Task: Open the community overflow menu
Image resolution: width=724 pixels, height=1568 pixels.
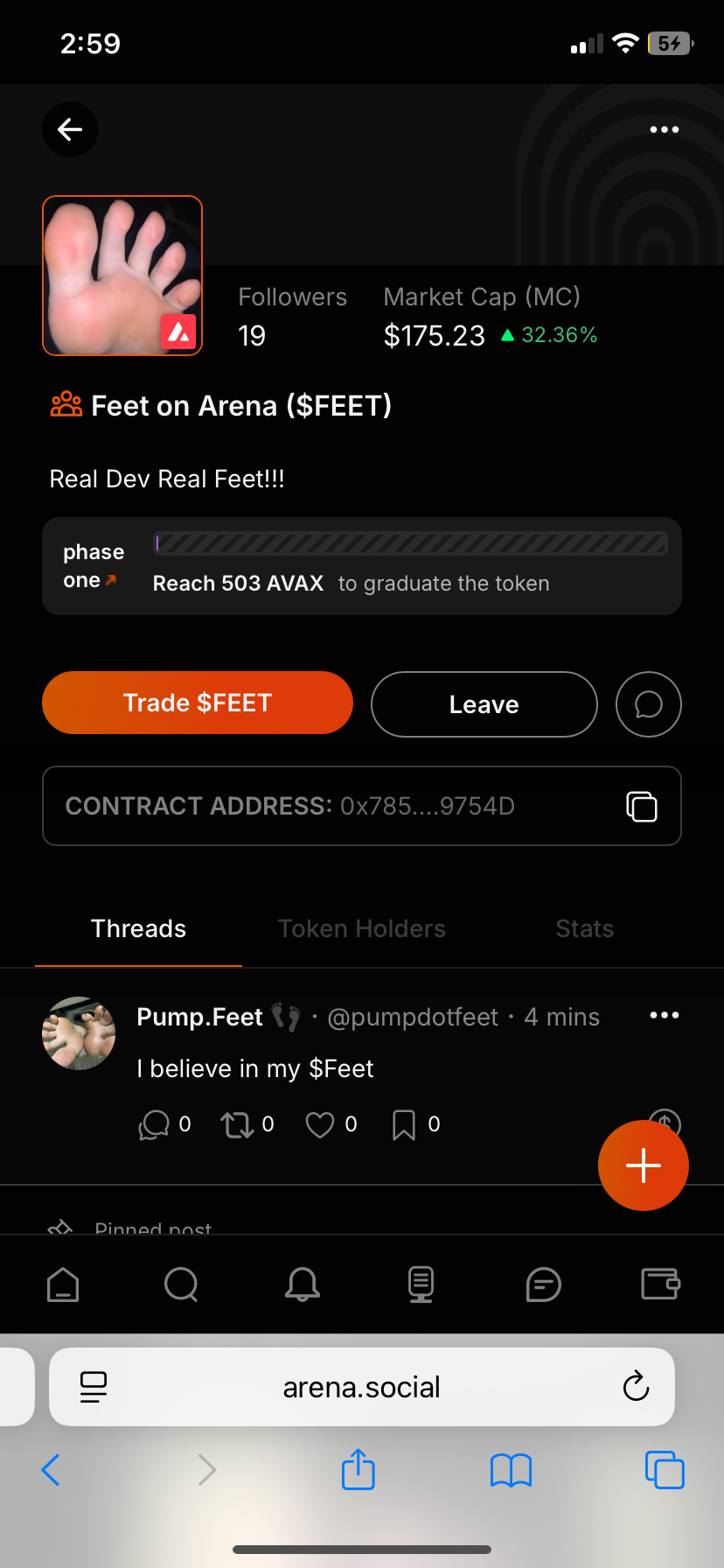Action: (x=664, y=129)
